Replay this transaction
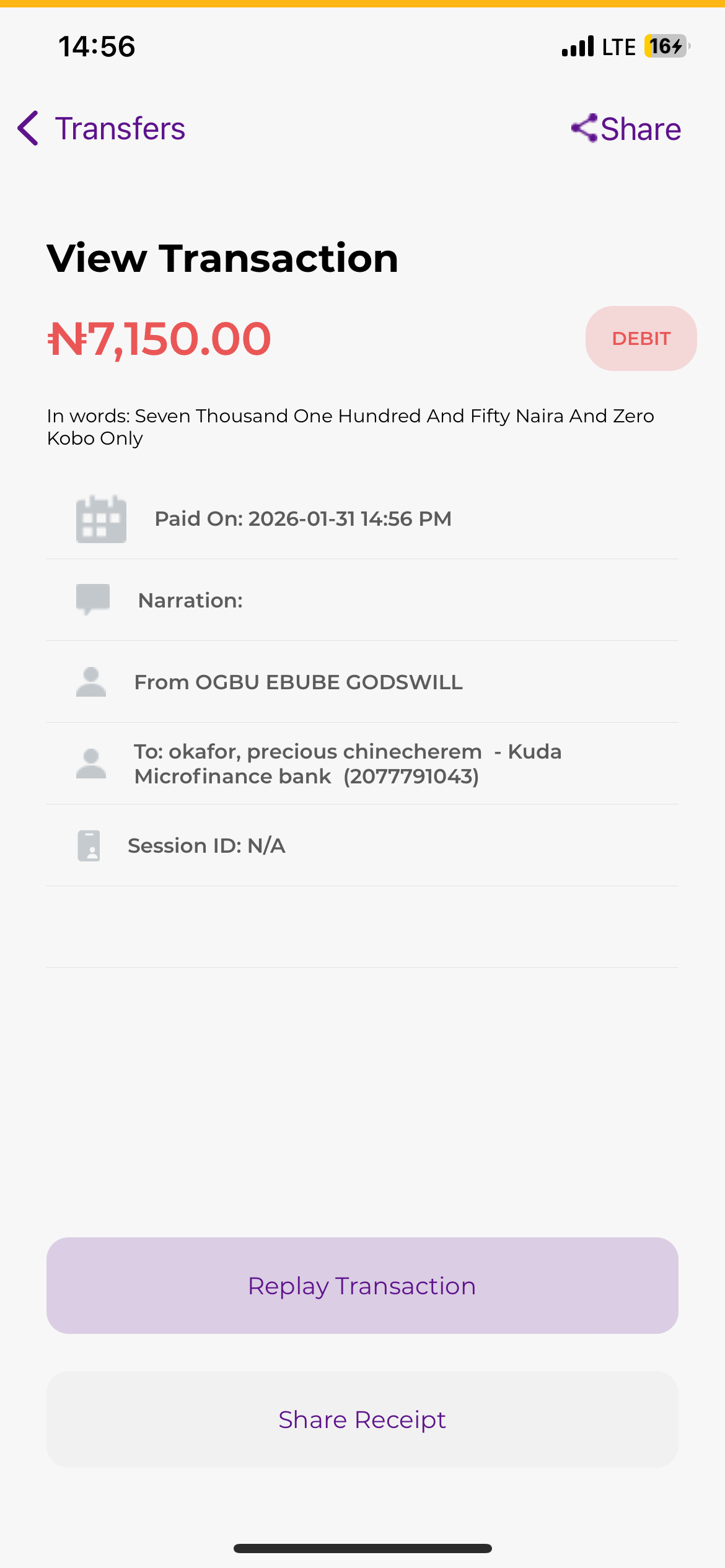This screenshot has width=725, height=1568. point(362,1286)
